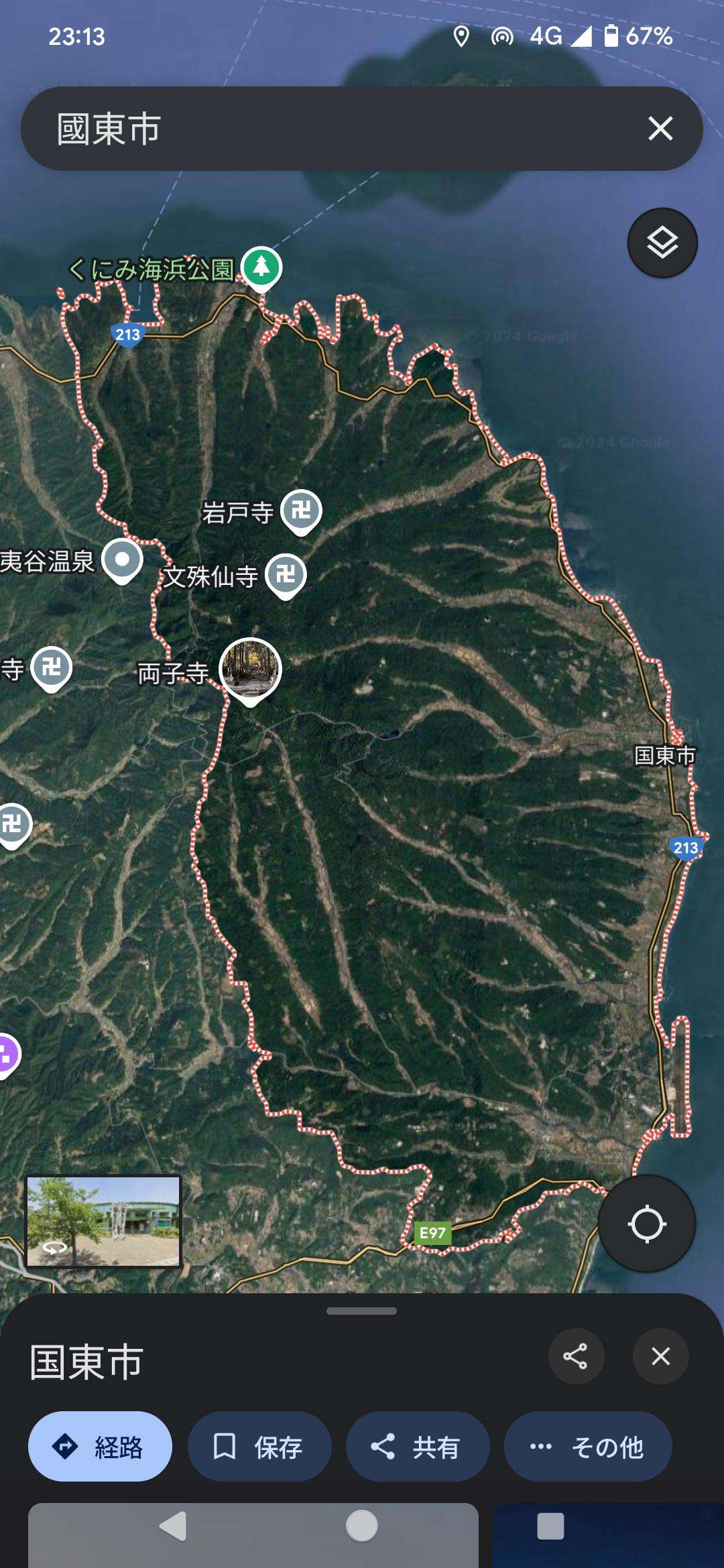This screenshot has height=1568, width=724.
Task: Open the 両子寺 photo marker
Action: [250, 668]
